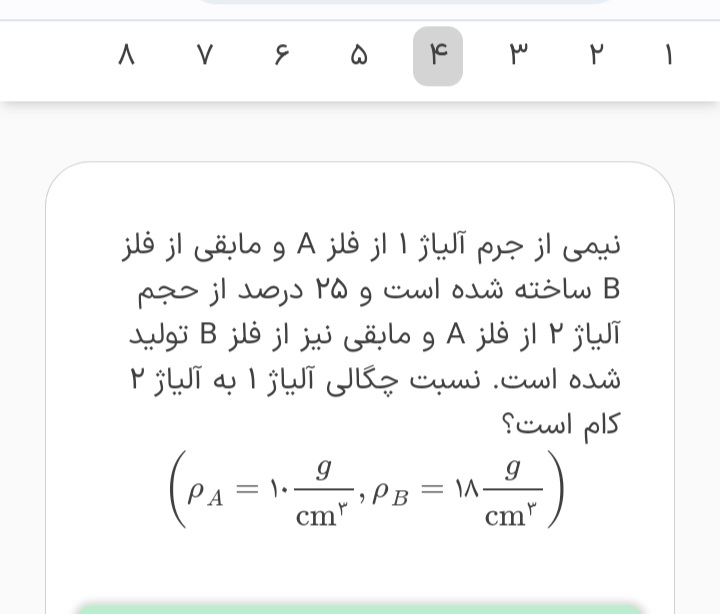The image size is (720, 614).
Task: Select question number ۴
Action: (438, 56)
